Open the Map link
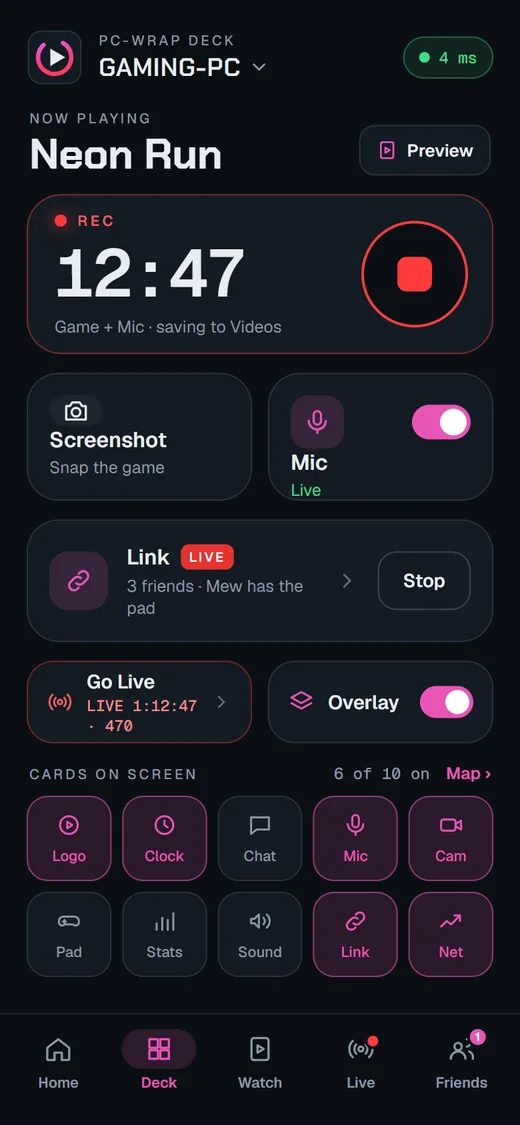The width and height of the screenshot is (520, 1125). pyautogui.click(x=468, y=773)
